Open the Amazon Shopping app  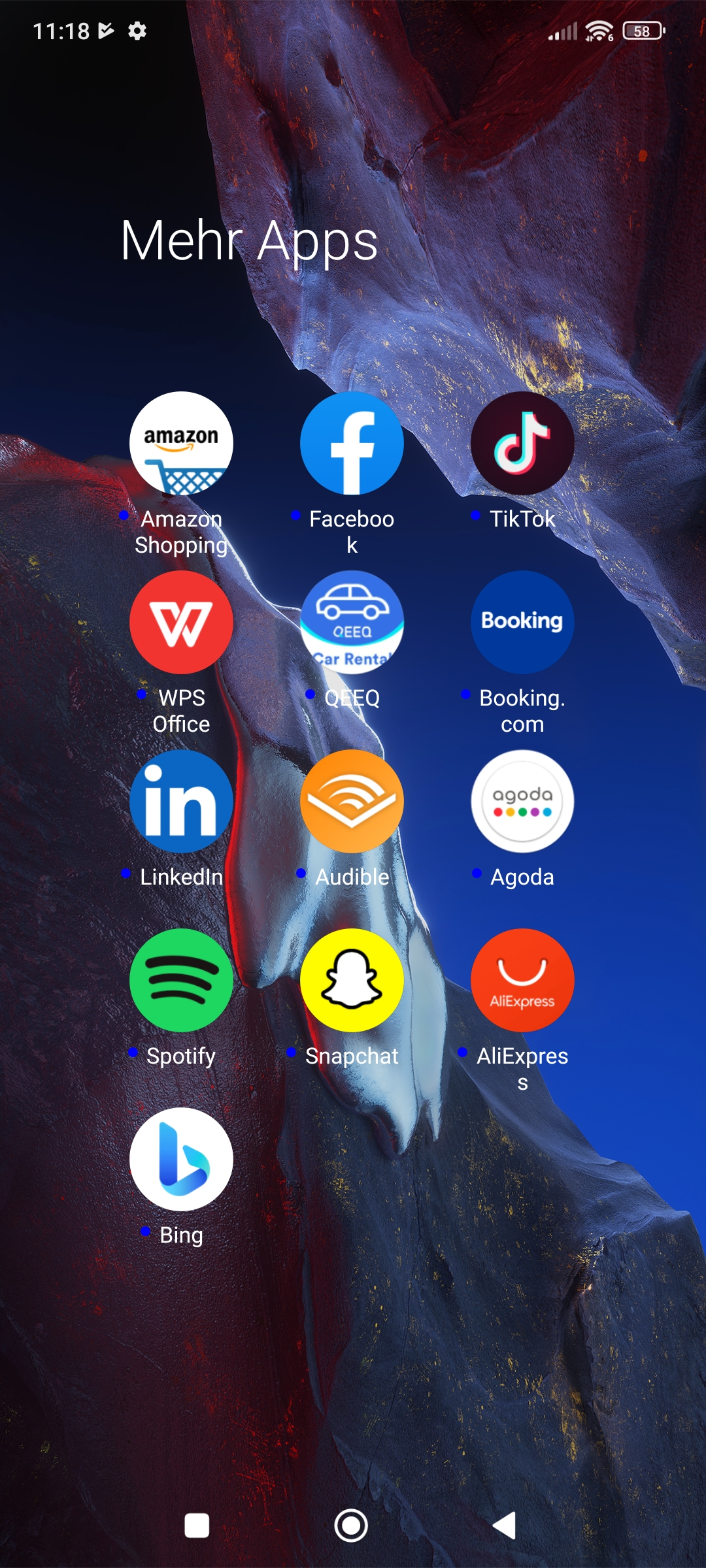pos(181,443)
